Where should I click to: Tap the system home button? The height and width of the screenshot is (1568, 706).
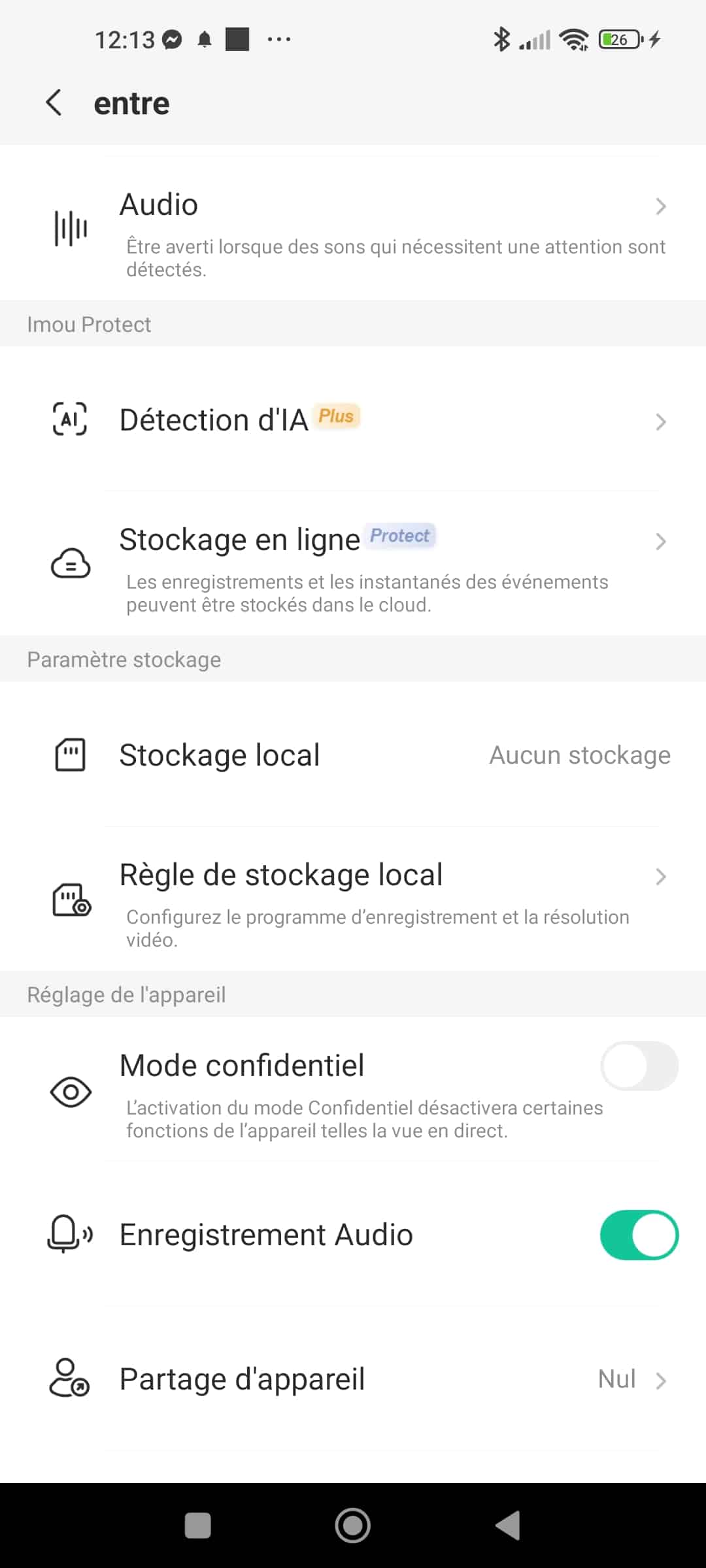coord(352,1526)
